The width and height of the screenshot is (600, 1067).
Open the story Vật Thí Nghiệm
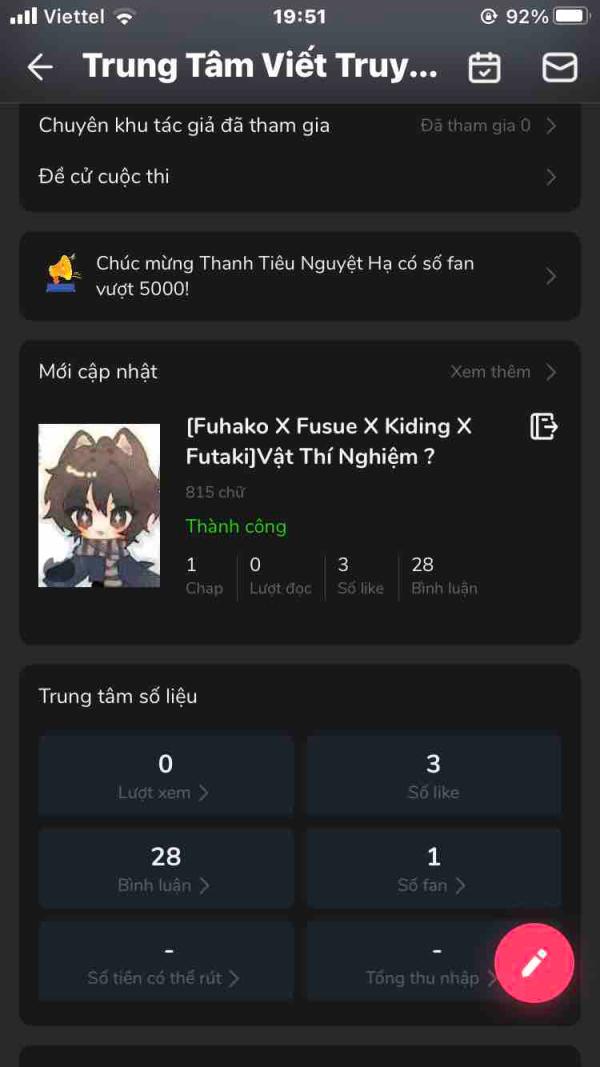point(329,441)
